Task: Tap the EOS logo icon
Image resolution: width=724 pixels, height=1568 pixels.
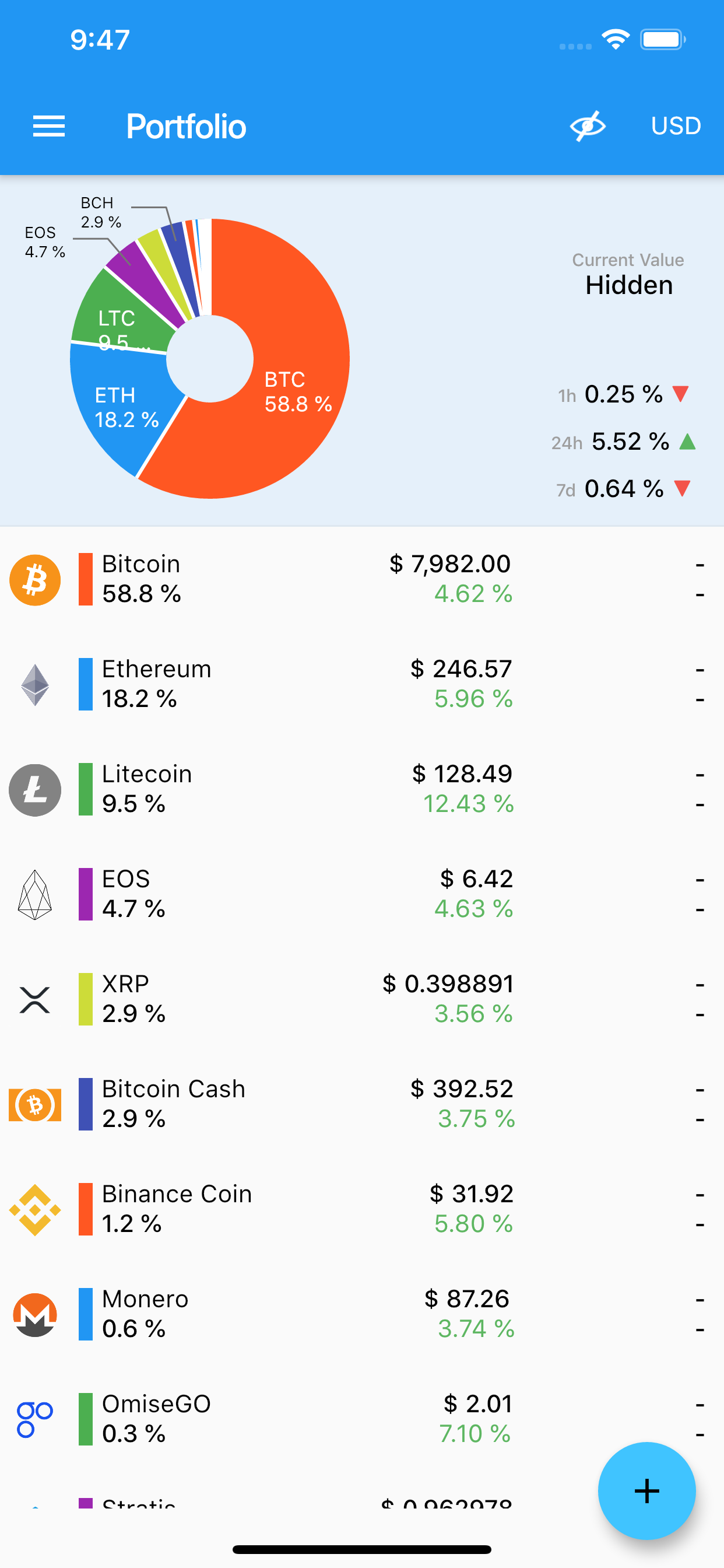Action: (34, 894)
